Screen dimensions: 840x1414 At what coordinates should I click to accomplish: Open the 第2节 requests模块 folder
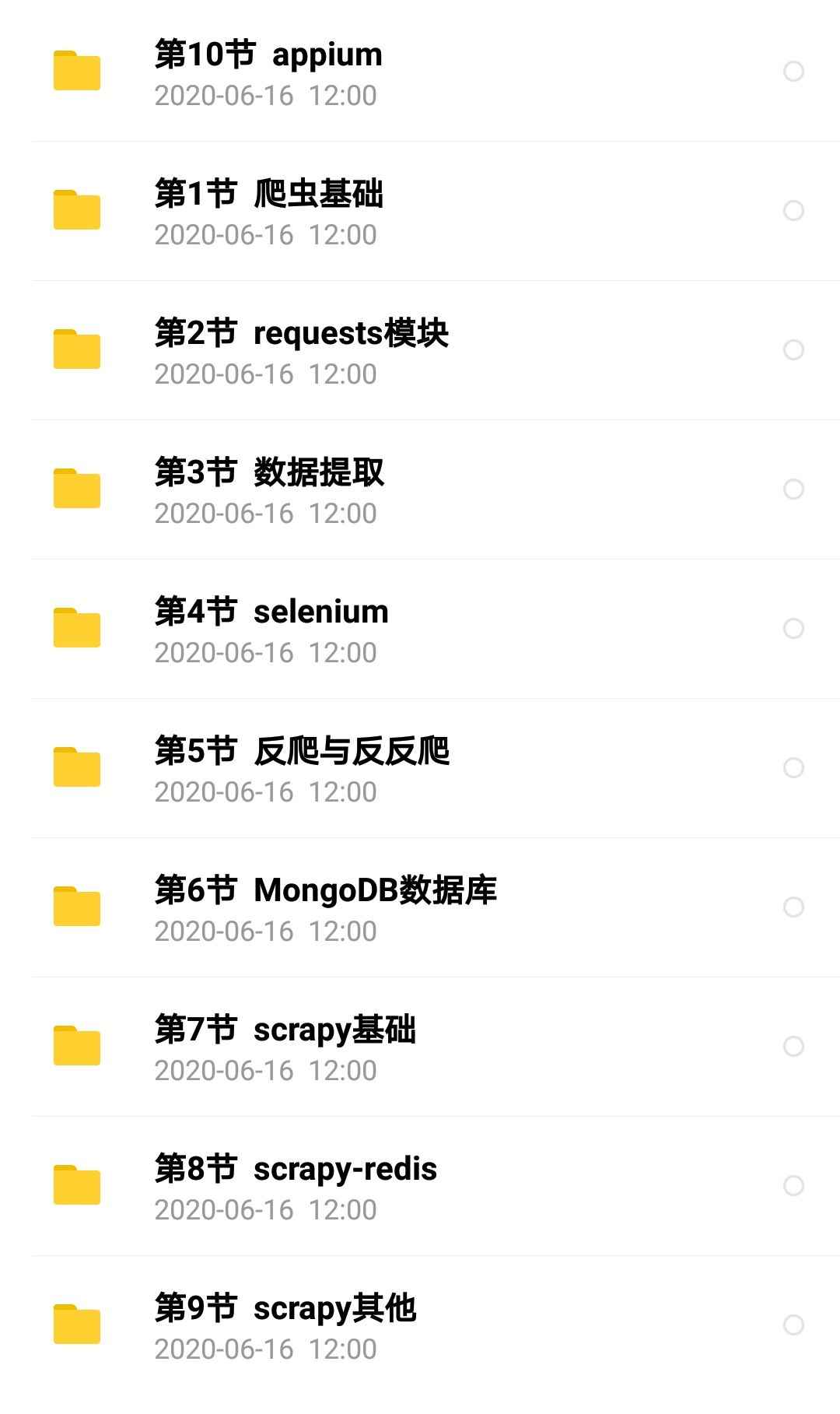301,350
